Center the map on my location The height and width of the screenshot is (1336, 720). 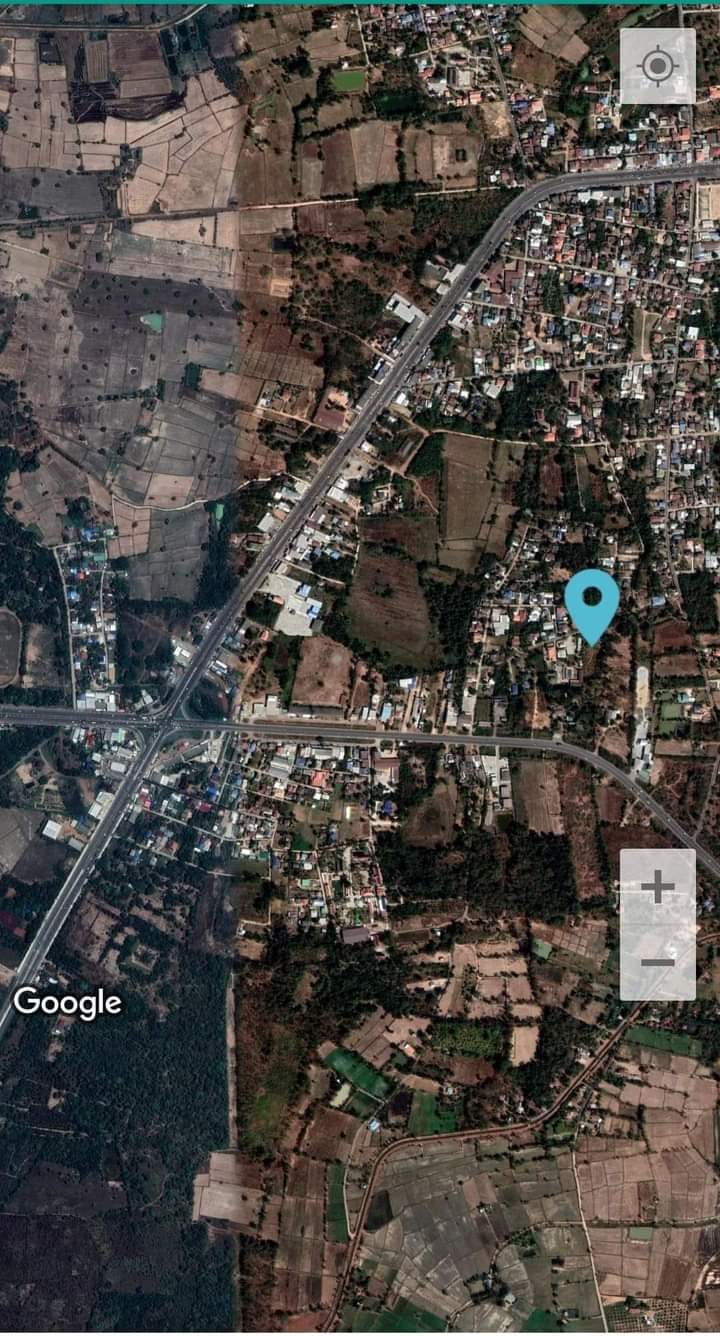[x=657, y=66]
